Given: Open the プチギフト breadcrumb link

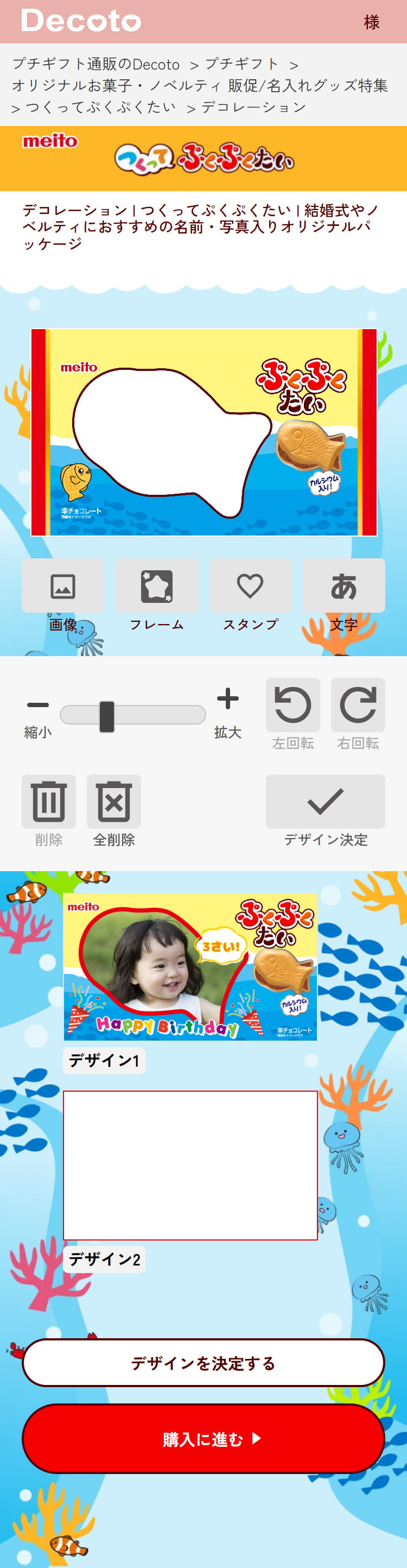Looking at the screenshot, I should [241, 64].
